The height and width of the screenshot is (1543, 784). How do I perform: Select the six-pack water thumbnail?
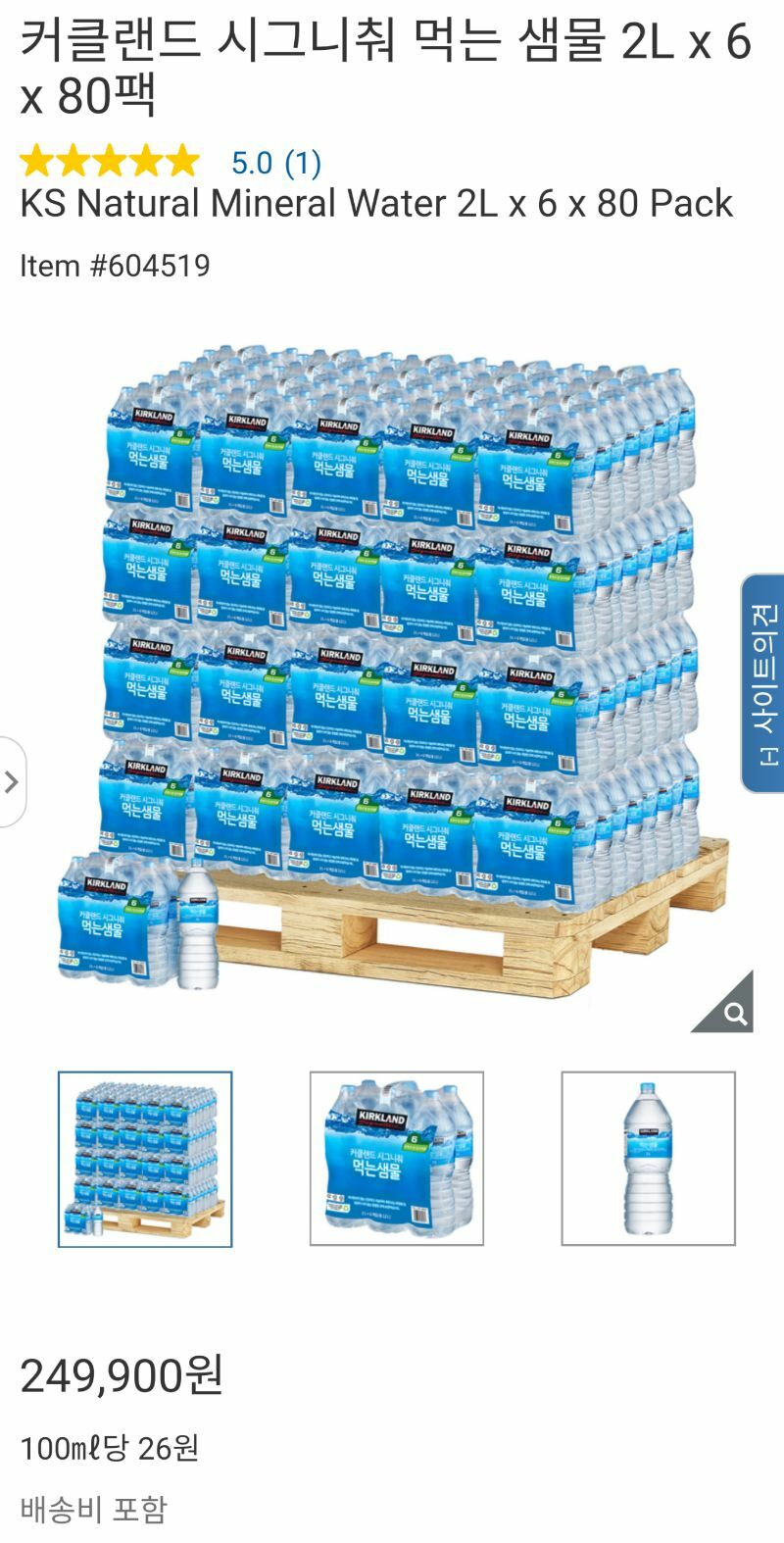coord(397,1159)
